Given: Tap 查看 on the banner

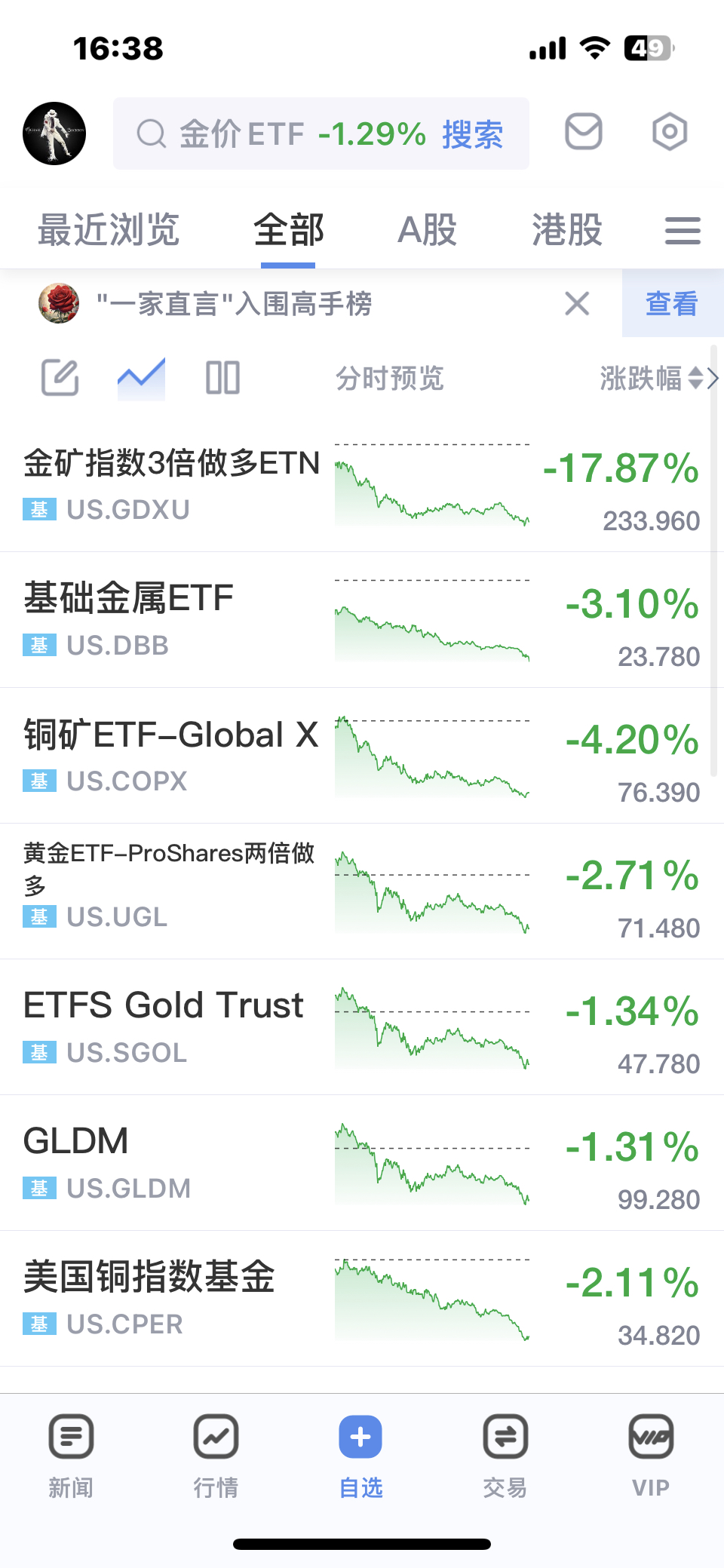Looking at the screenshot, I should (671, 304).
